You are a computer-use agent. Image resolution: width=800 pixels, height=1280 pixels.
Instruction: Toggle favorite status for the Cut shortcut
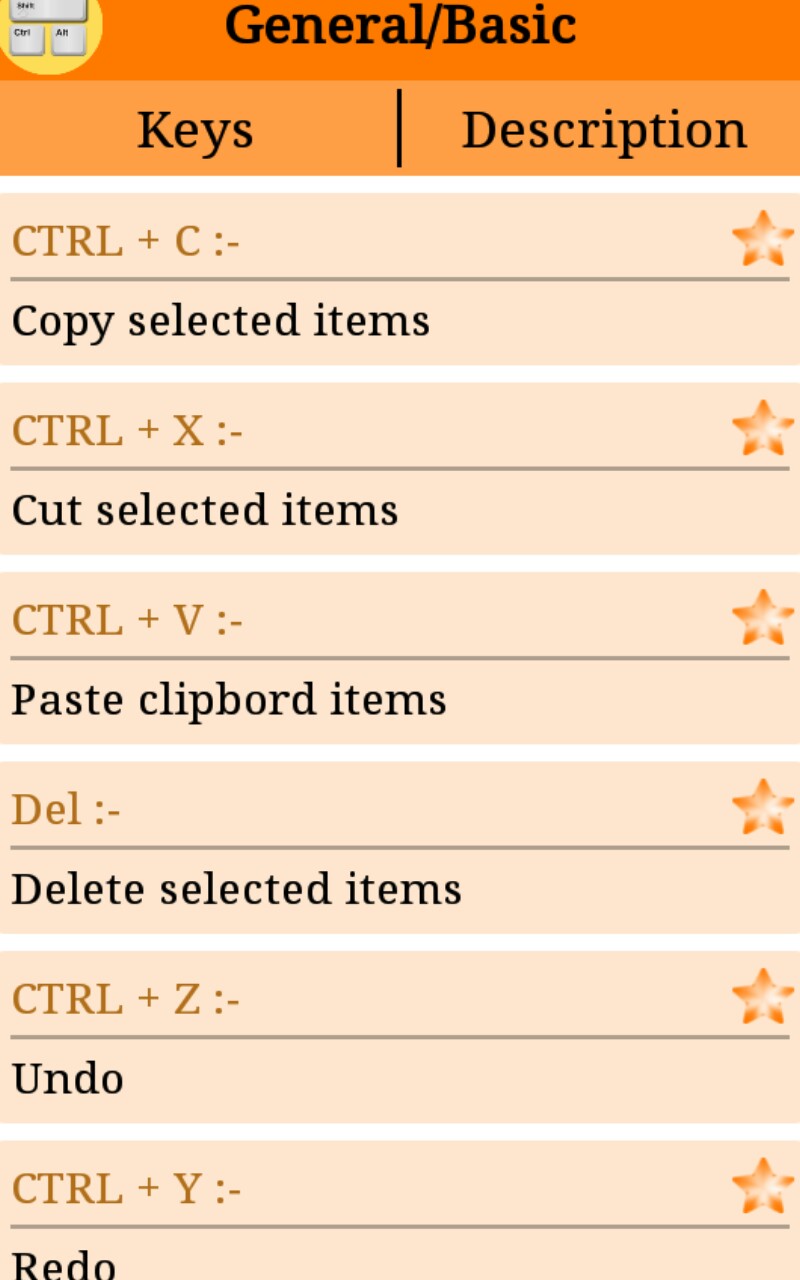point(762,428)
